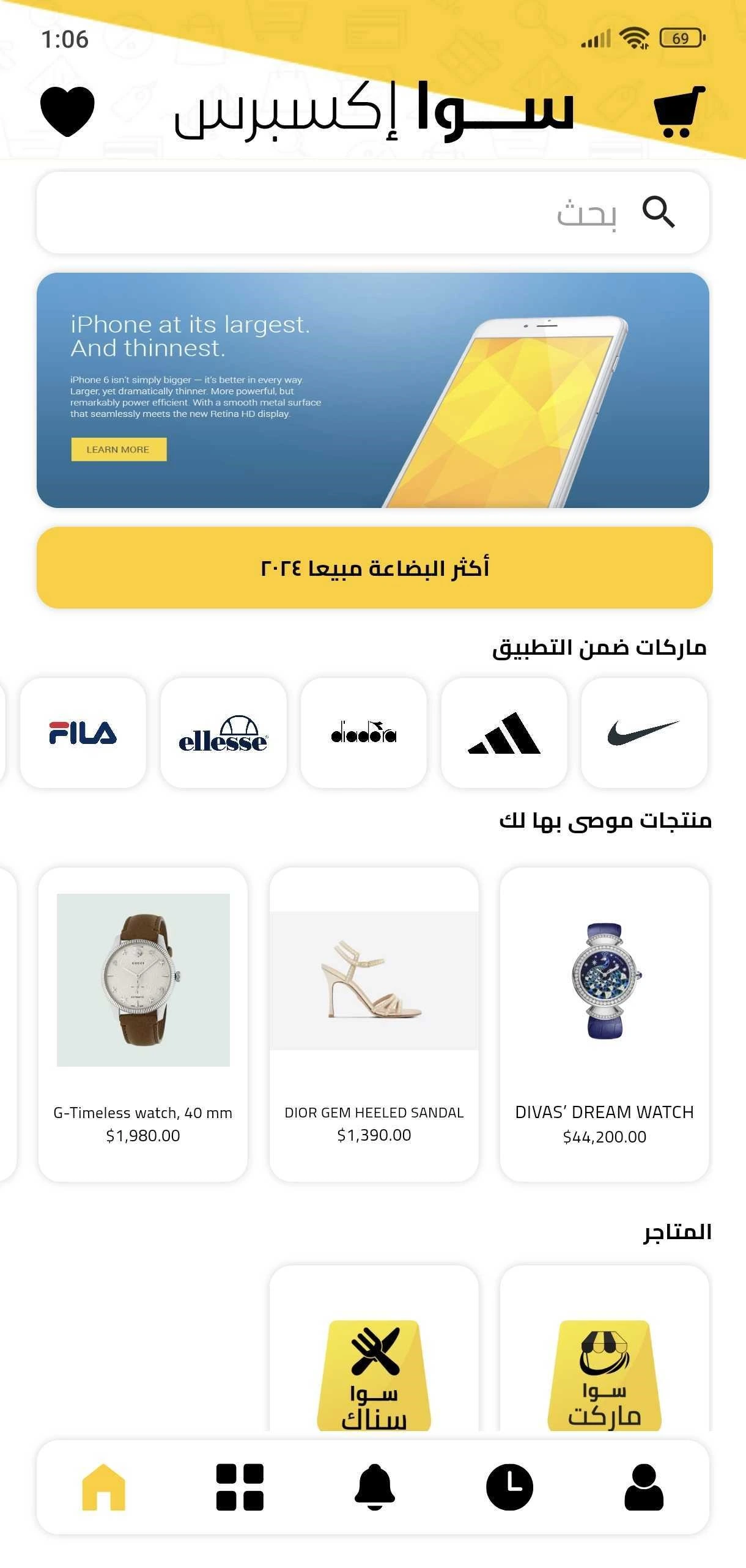Select the Ellesse brand tile
746x1568 pixels.
223,732
